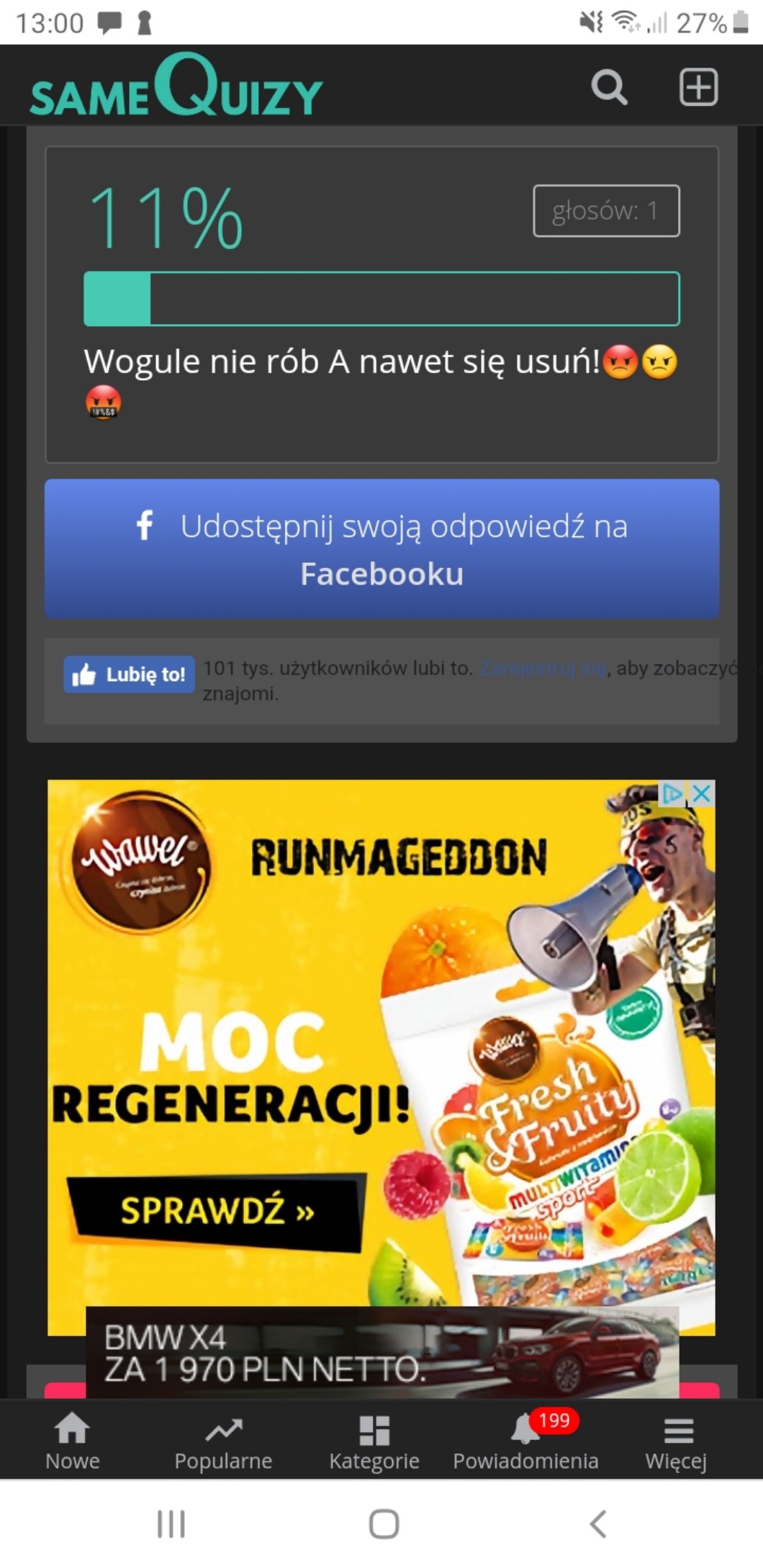Close the Wawel ad with X
This screenshot has width=763, height=1568.
[x=702, y=793]
